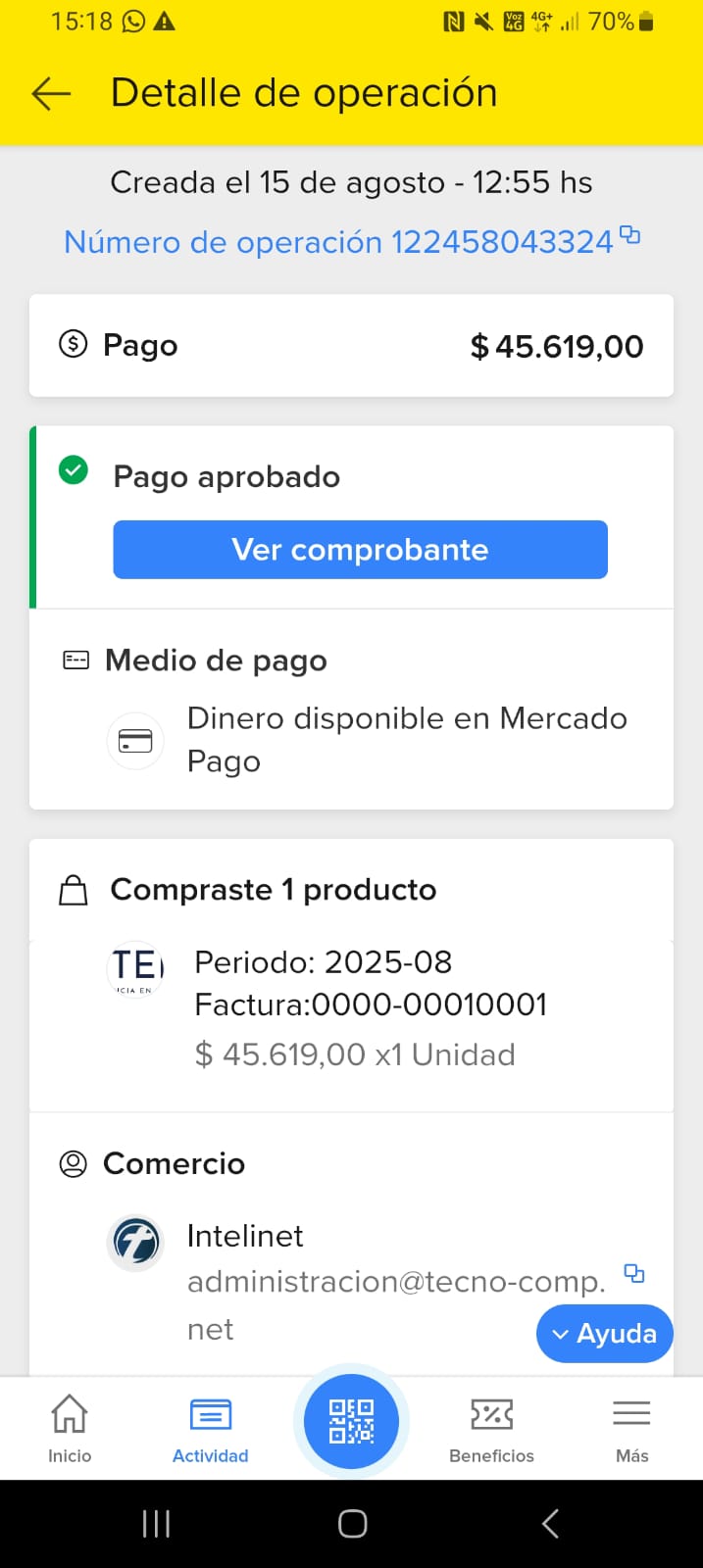Viewport: 703px width, 1568px height.
Task: Tap the Ver comprobante button
Action: [x=360, y=550]
